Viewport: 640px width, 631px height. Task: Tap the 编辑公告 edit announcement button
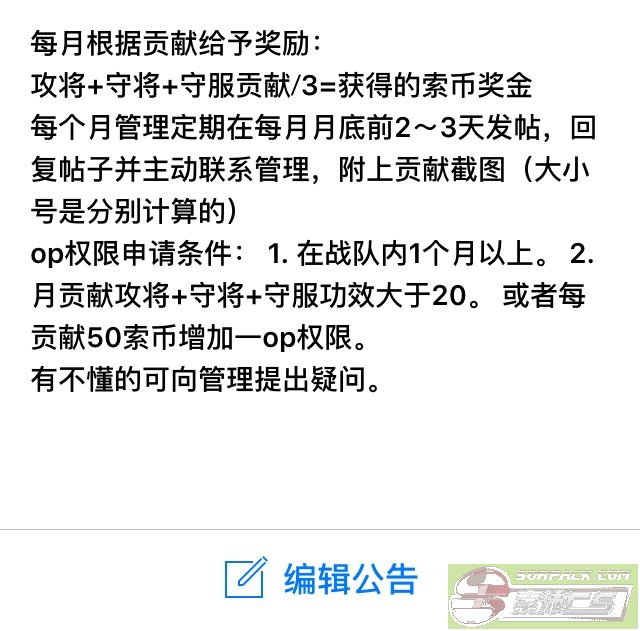pos(320,578)
